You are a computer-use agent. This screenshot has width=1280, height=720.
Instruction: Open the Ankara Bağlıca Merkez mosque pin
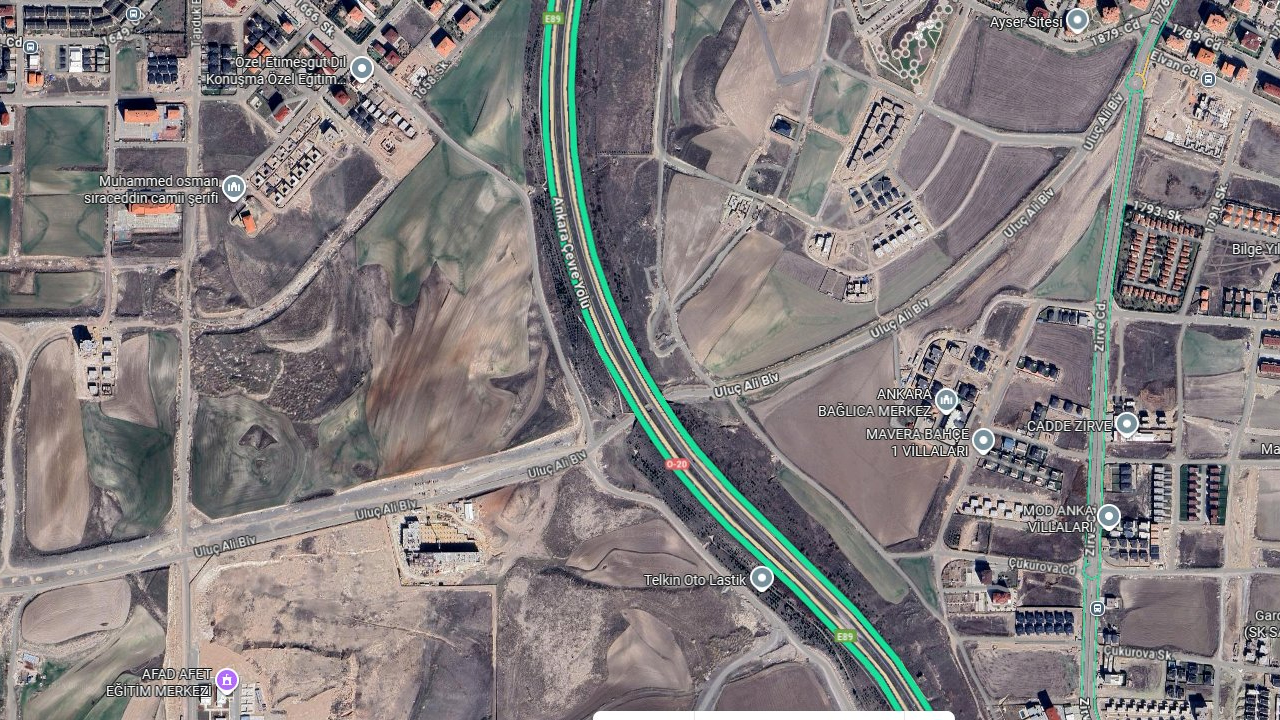point(946,401)
